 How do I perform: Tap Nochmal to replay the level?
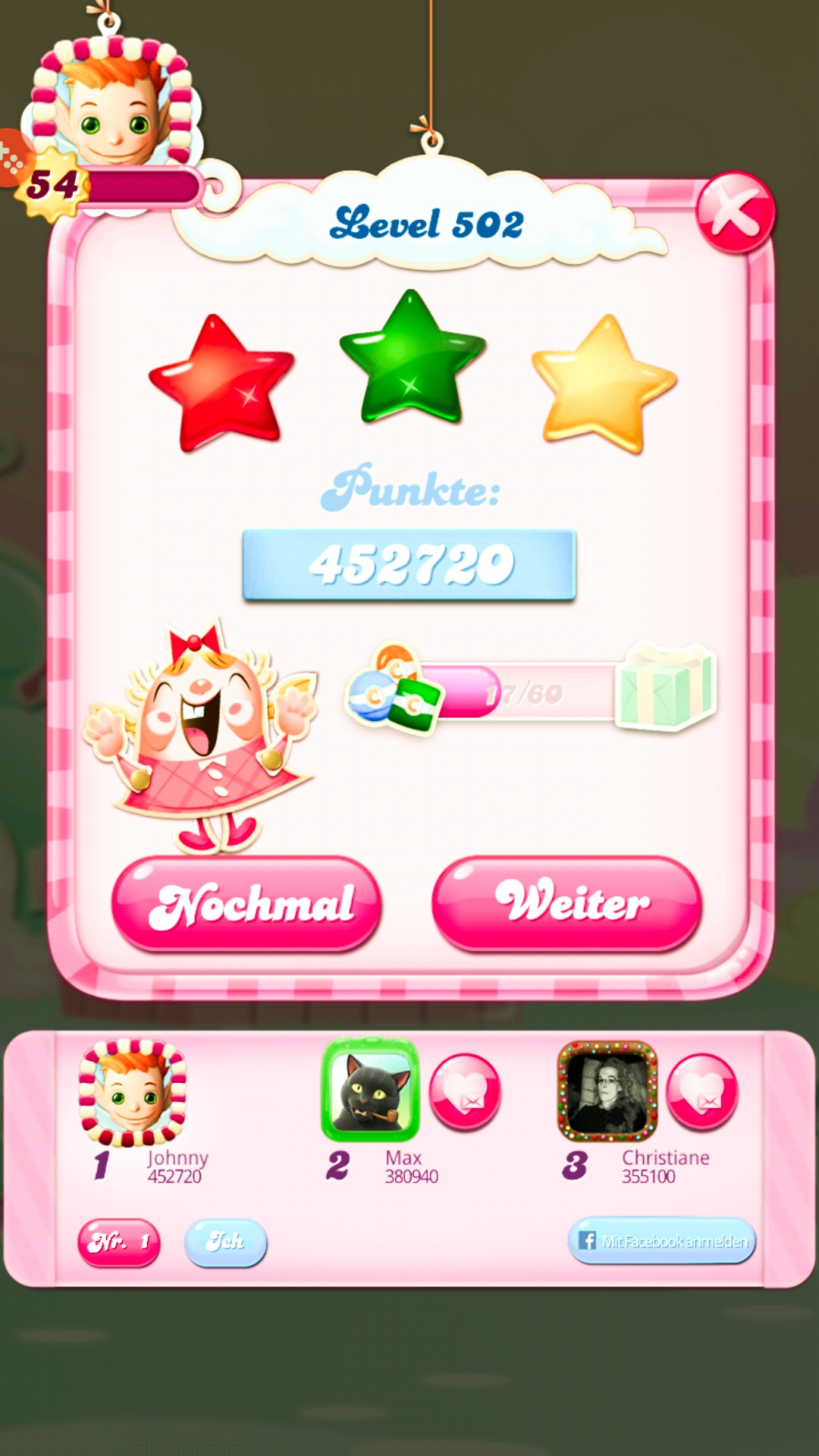point(246,903)
